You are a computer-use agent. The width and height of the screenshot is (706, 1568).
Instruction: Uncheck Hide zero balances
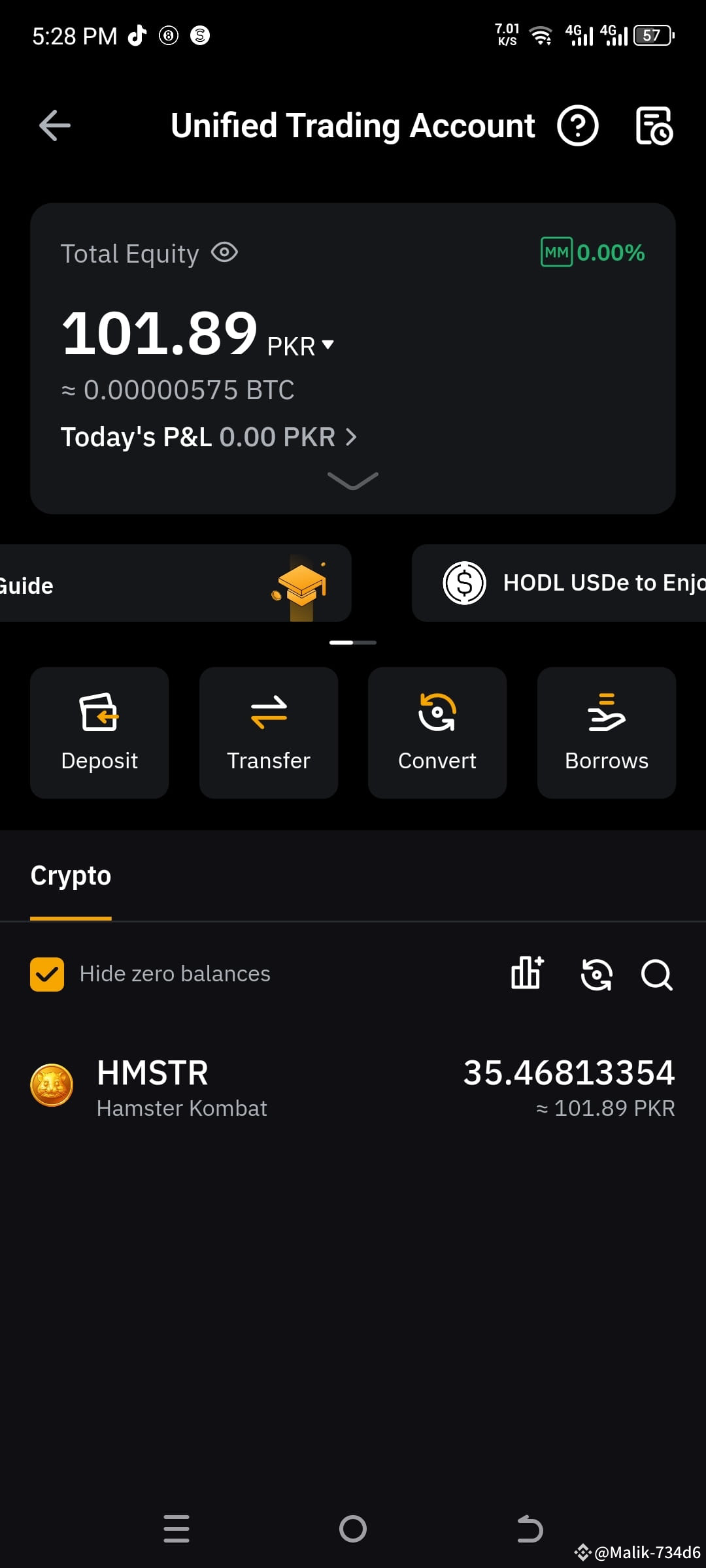[46, 973]
